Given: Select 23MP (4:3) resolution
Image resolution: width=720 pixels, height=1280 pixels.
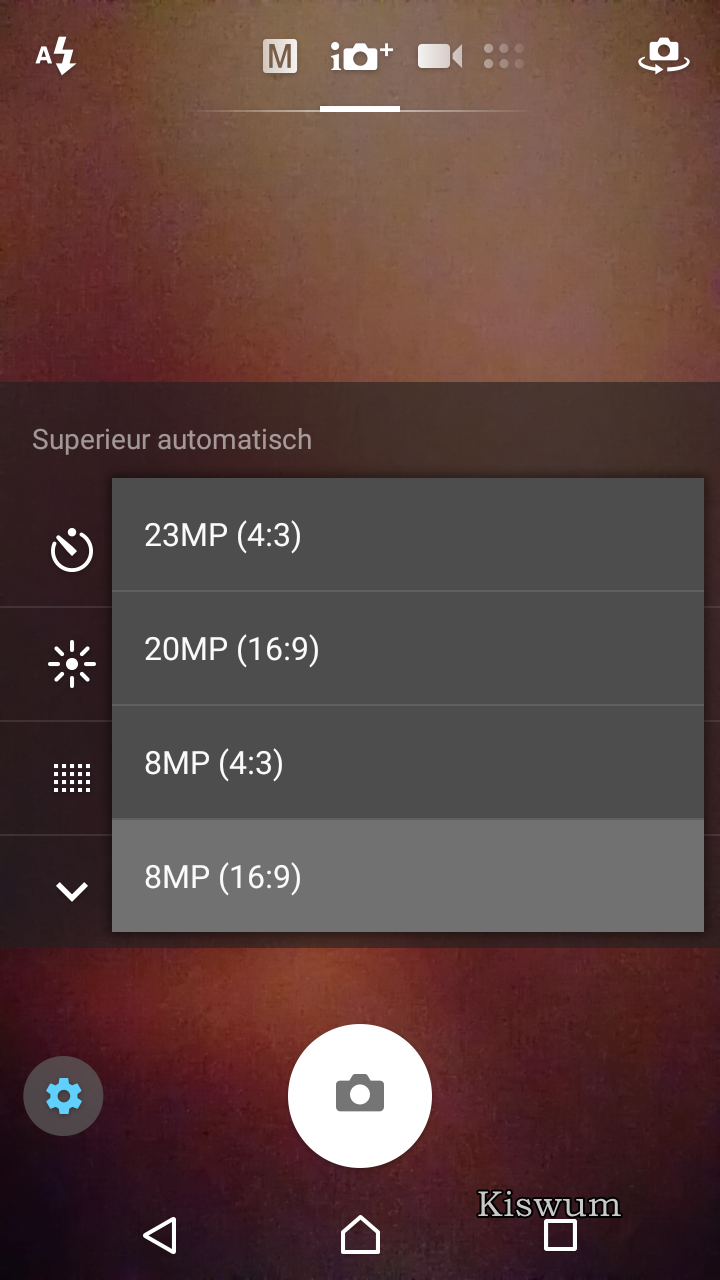Looking at the screenshot, I should click(407, 535).
